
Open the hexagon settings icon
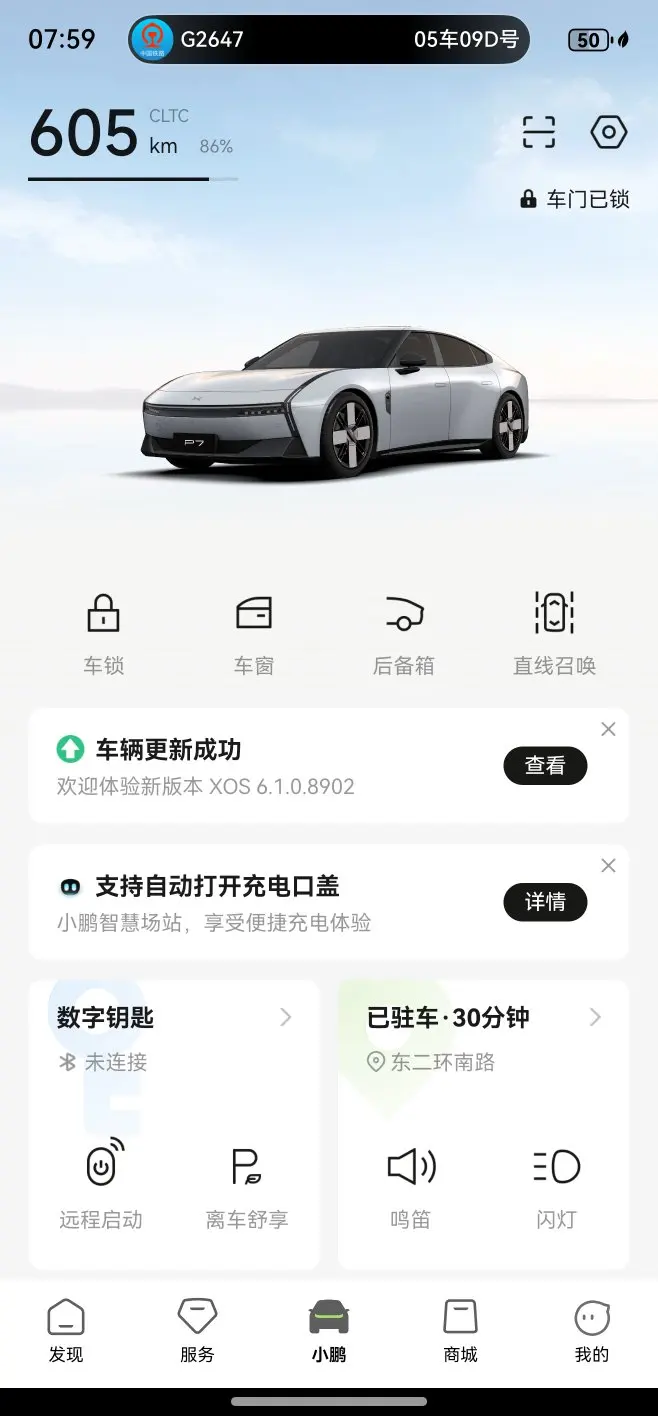[x=609, y=133]
